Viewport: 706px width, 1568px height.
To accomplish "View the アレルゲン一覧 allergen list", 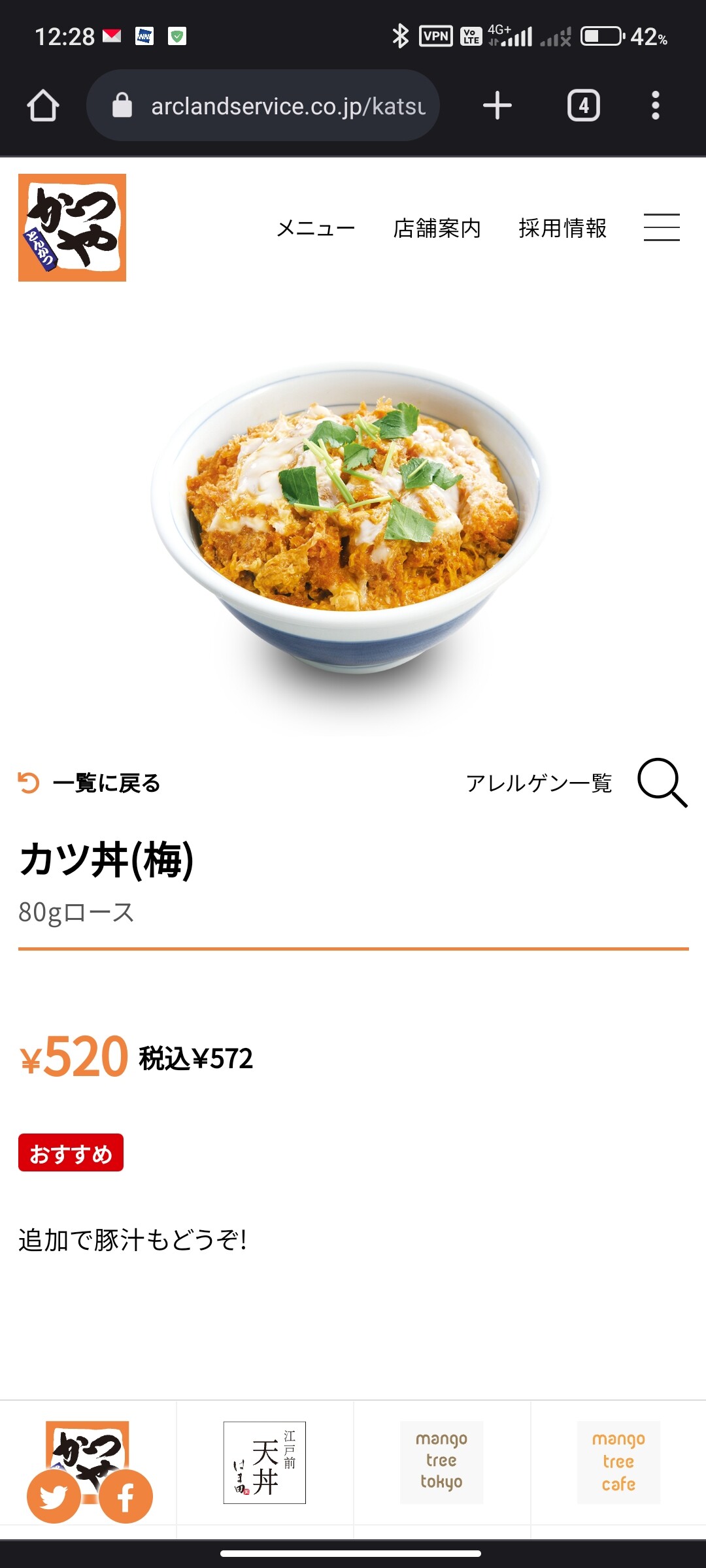I will (x=539, y=783).
